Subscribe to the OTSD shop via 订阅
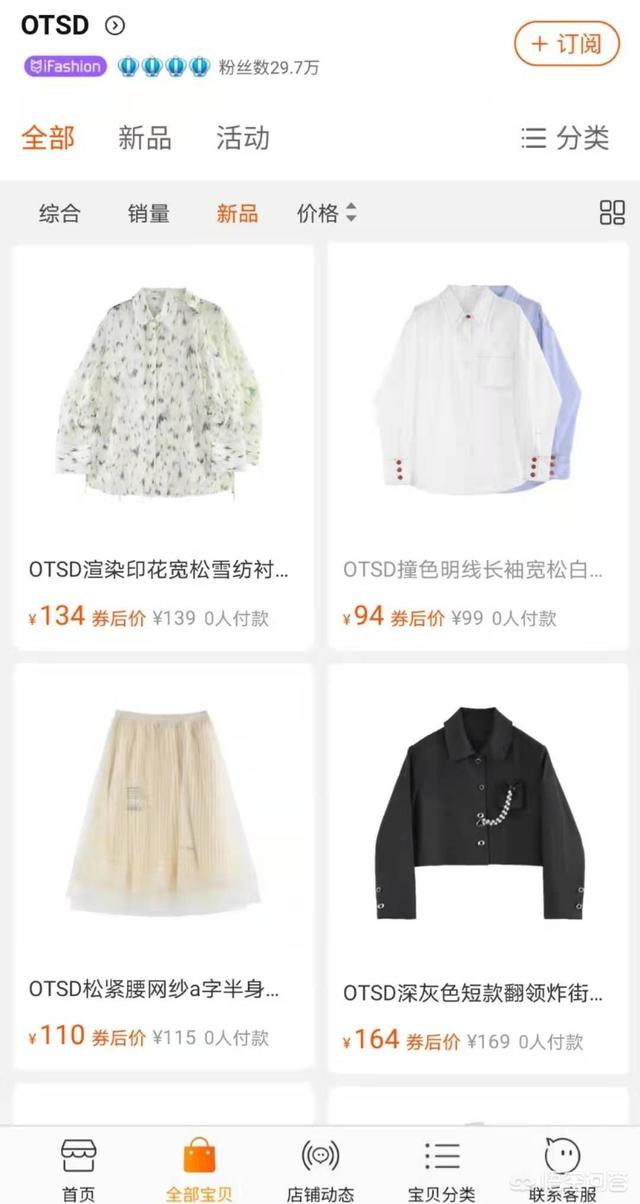Viewport: 640px width, 1204px height. [x=566, y=44]
